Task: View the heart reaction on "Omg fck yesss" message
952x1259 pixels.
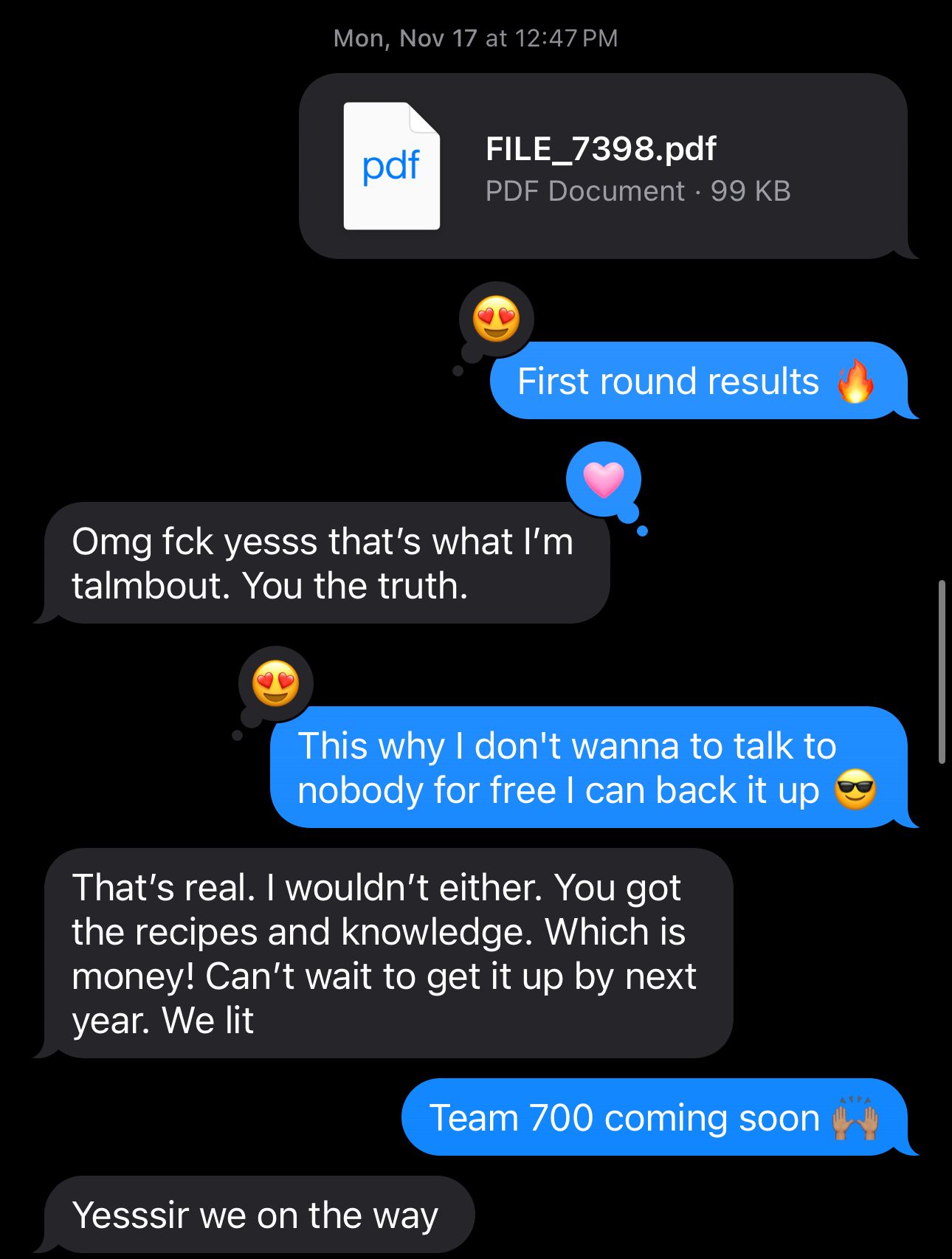Action: 603,479
